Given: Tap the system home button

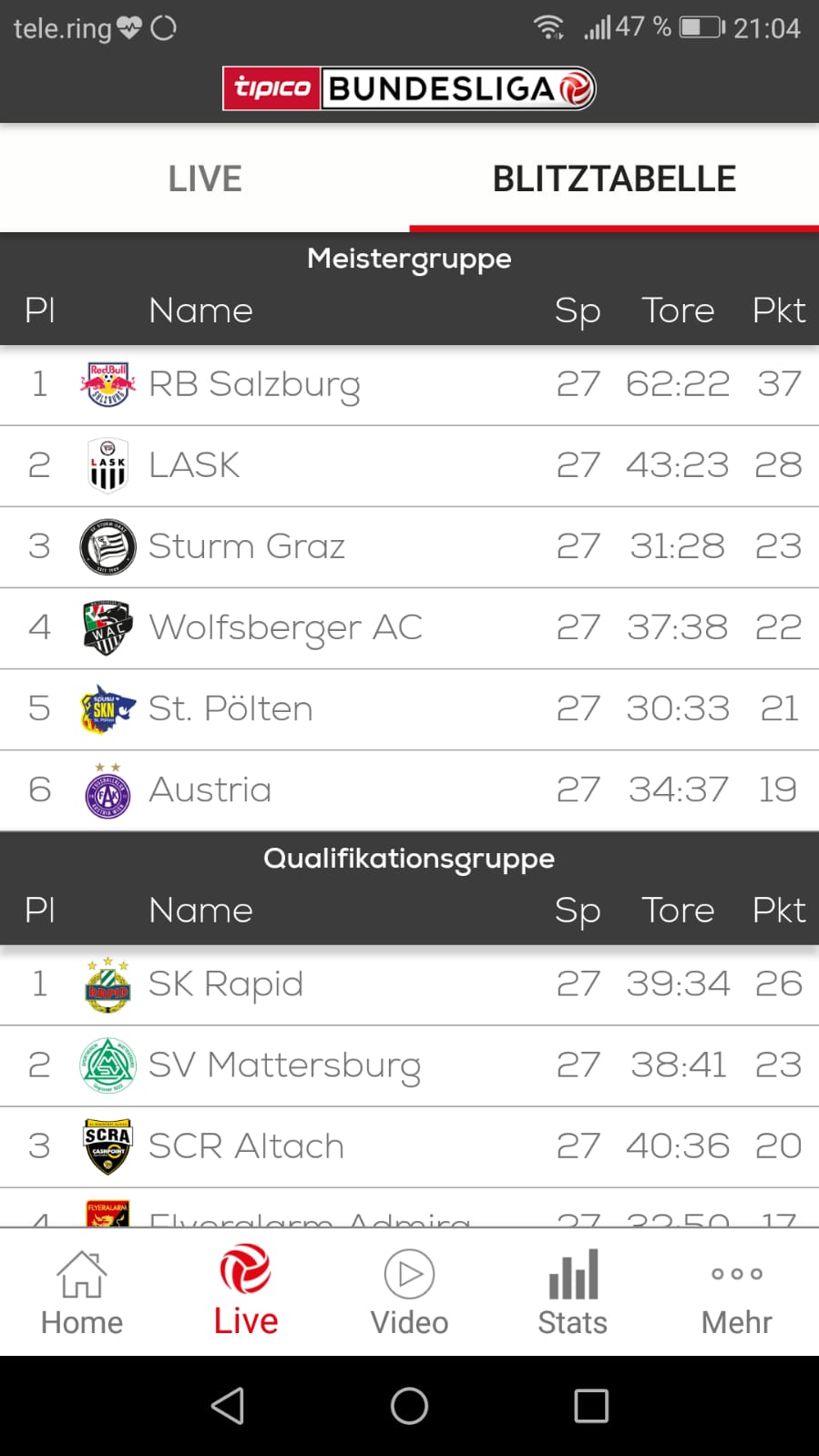Looking at the screenshot, I should point(409,1406).
